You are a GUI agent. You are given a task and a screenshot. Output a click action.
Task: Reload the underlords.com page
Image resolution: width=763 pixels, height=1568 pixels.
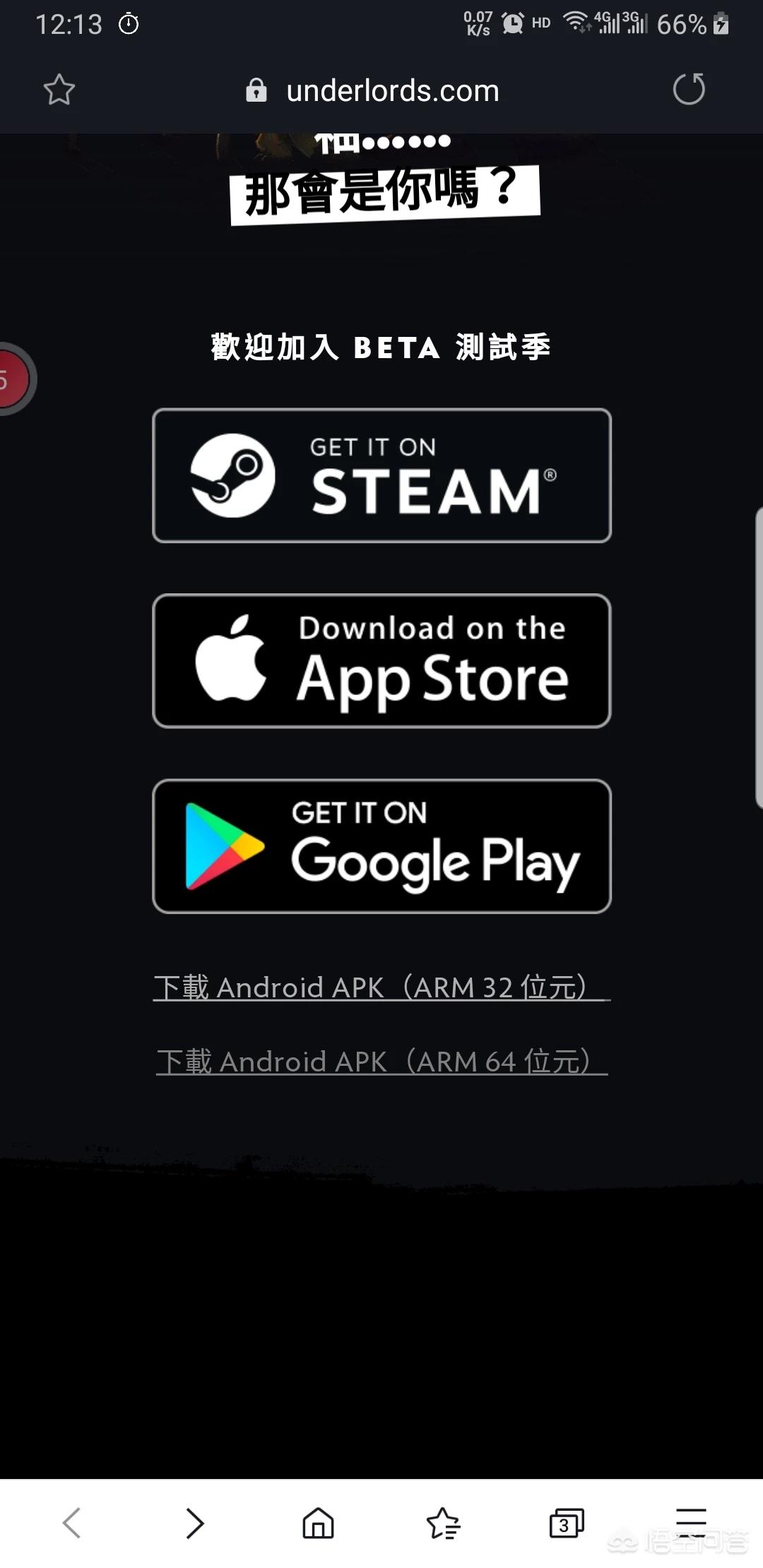689,89
